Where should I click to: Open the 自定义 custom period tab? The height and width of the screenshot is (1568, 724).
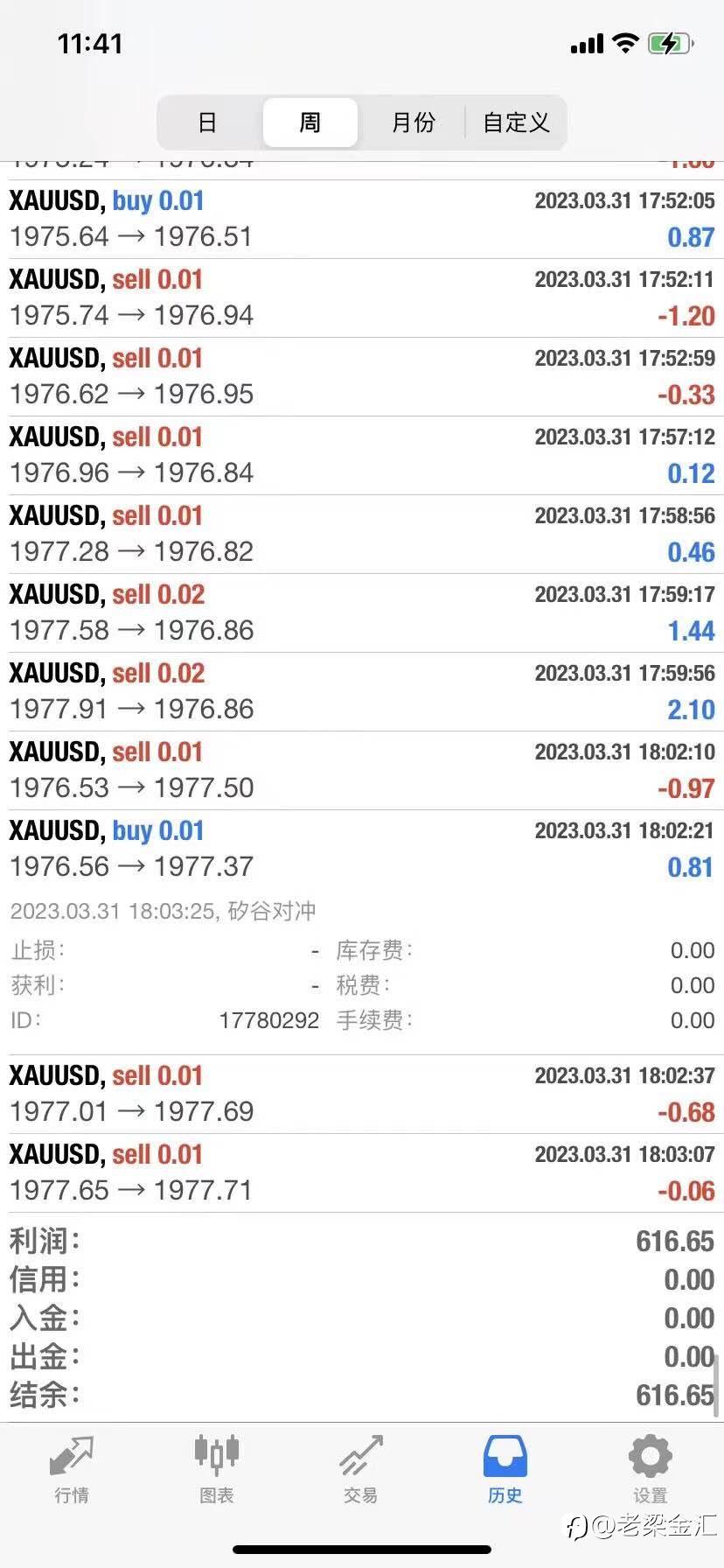tap(516, 122)
